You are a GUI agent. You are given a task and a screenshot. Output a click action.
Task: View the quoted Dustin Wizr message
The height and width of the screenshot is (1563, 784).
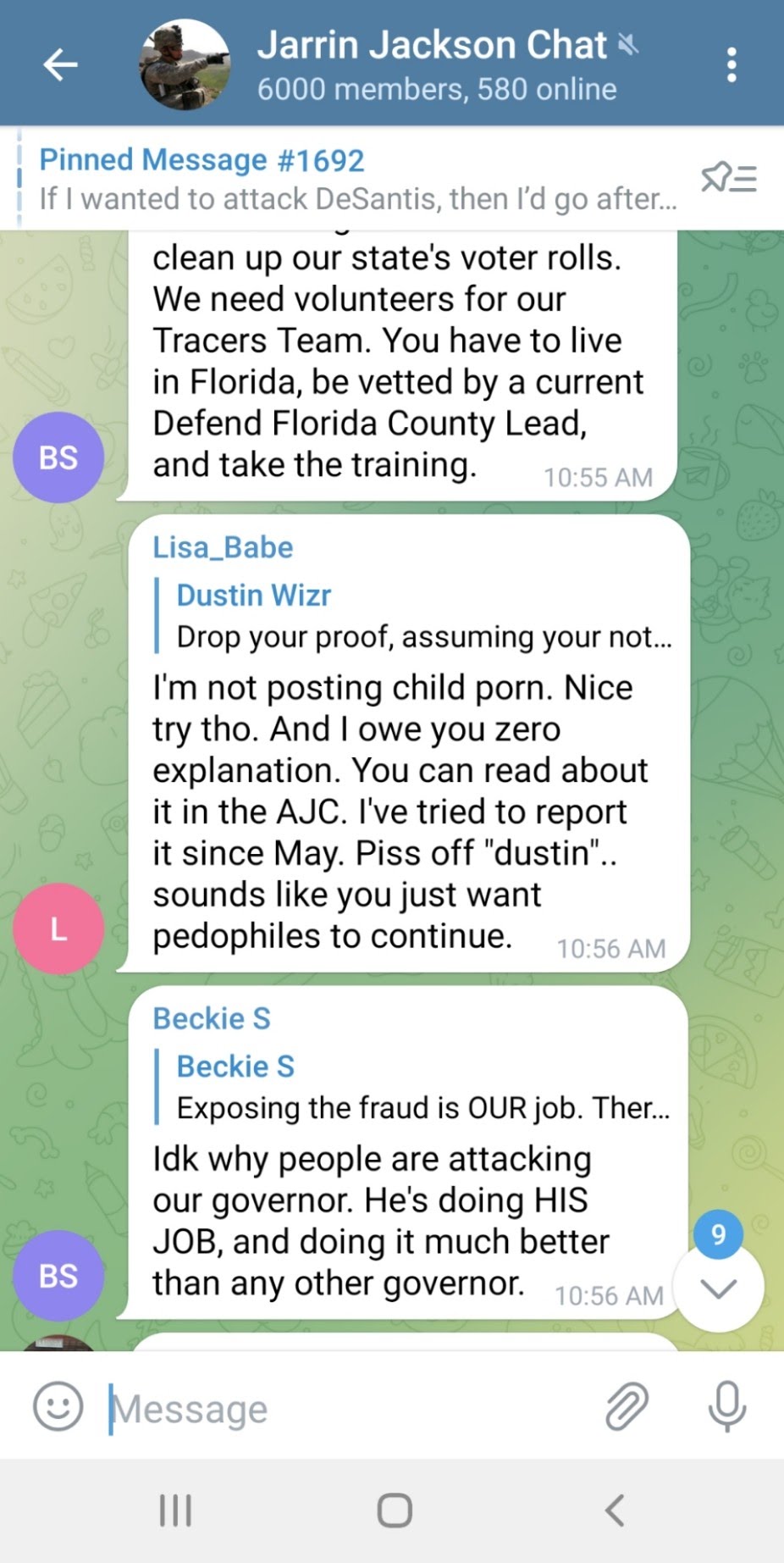point(415,616)
